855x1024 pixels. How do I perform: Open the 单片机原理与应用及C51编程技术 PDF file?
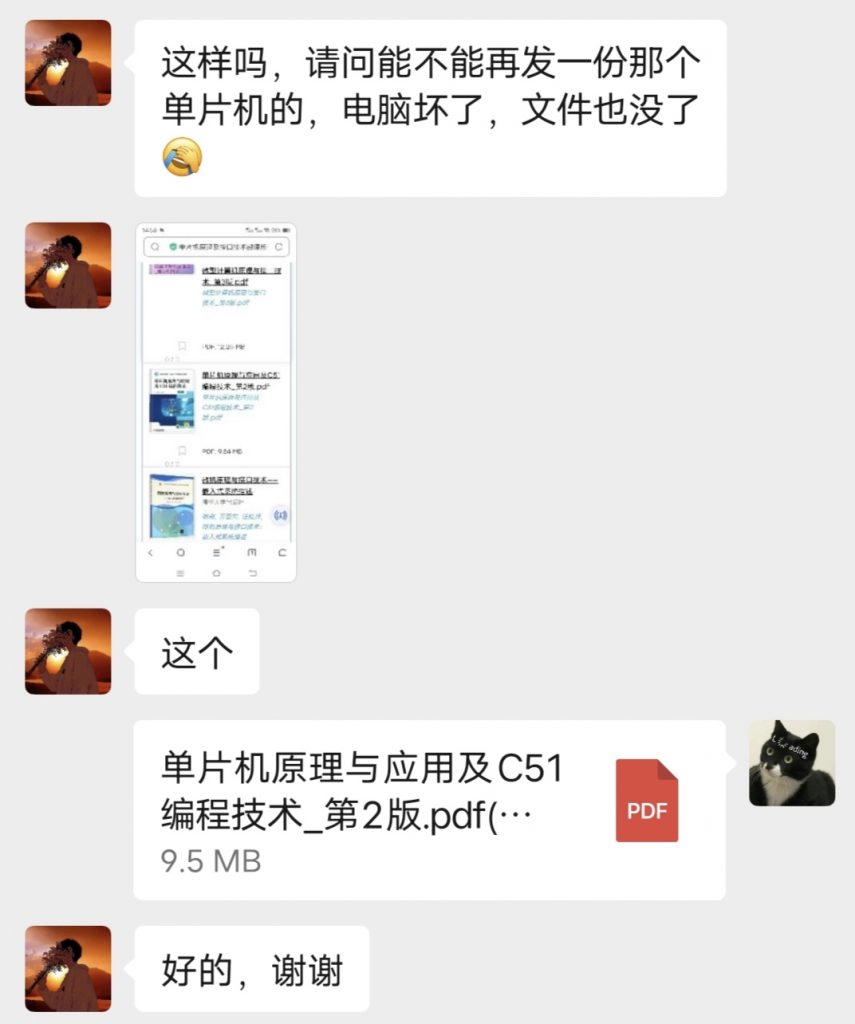click(x=429, y=809)
